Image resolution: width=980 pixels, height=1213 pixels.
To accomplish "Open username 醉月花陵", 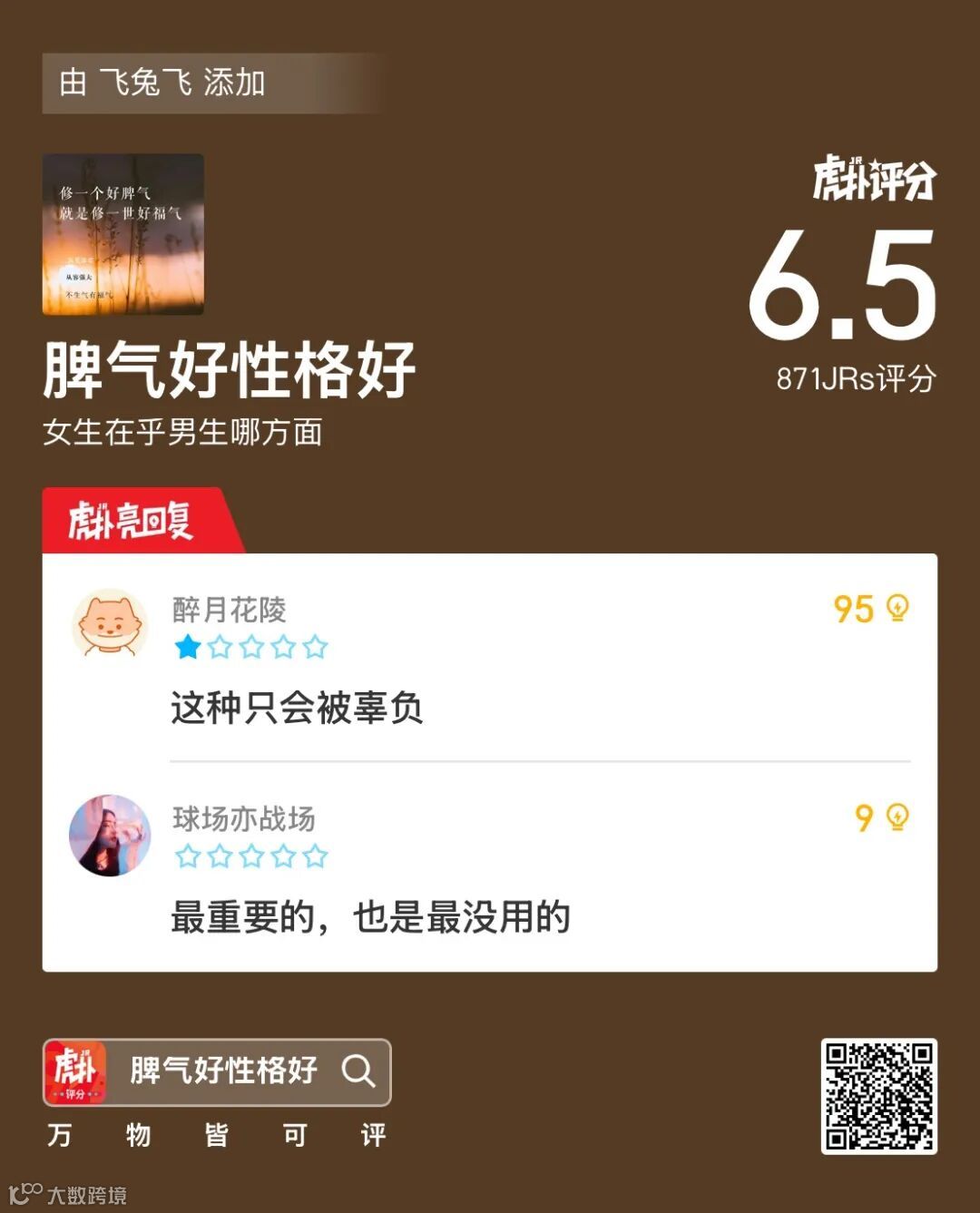I will click(x=230, y=608).
